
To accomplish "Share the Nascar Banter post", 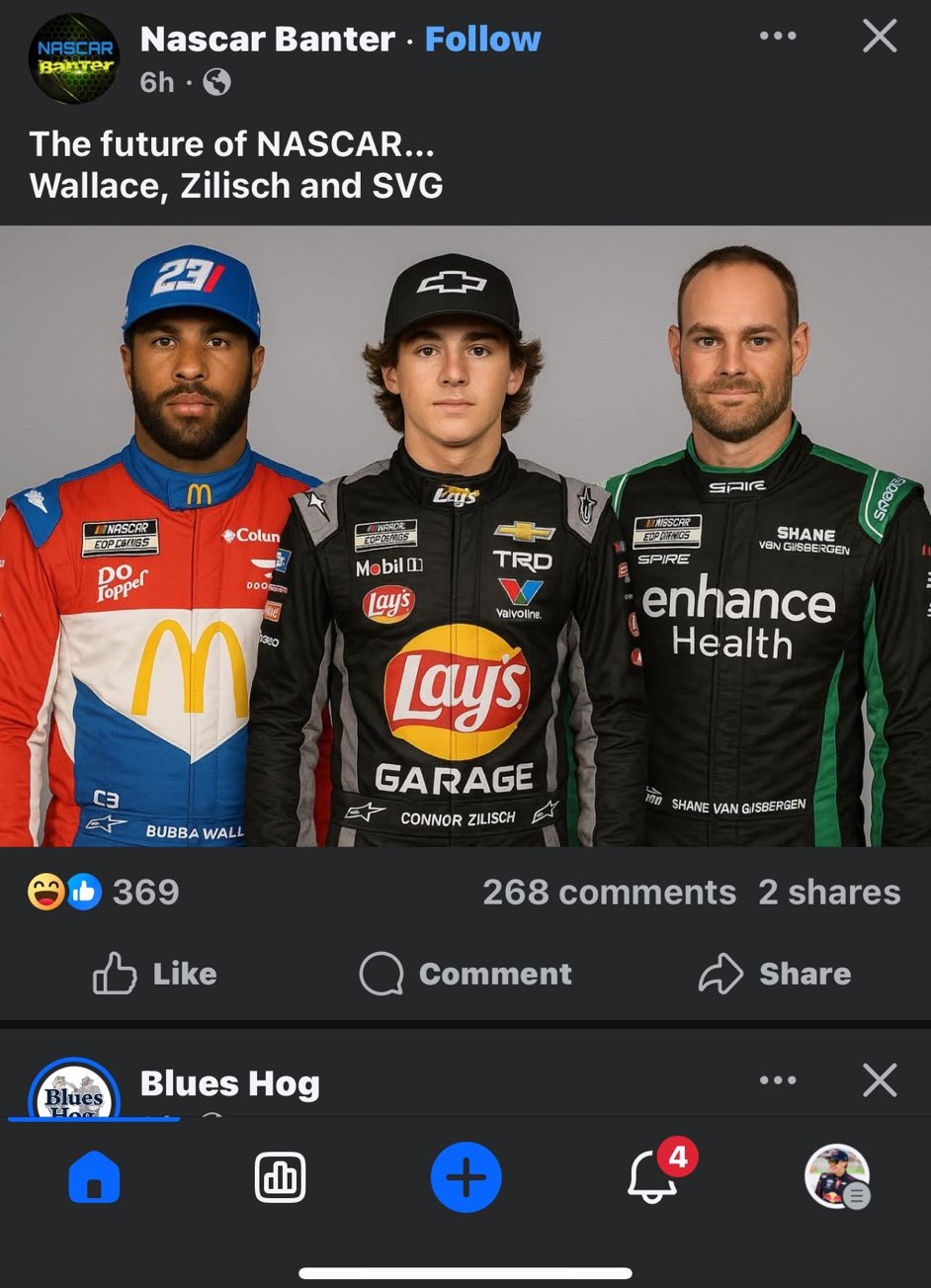I will 775,974.
